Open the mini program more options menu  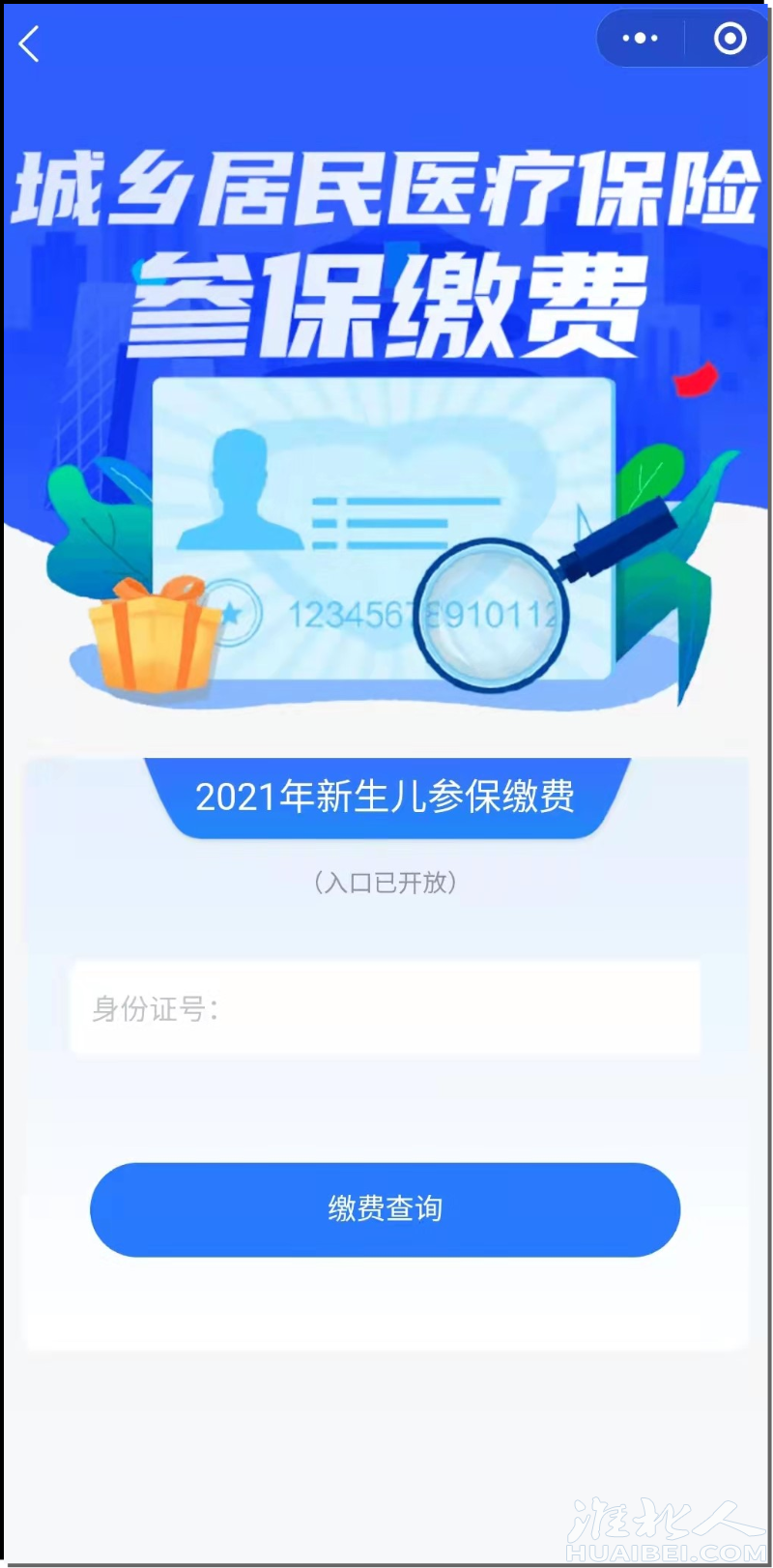pyautogui.click(x=640, y=39)
